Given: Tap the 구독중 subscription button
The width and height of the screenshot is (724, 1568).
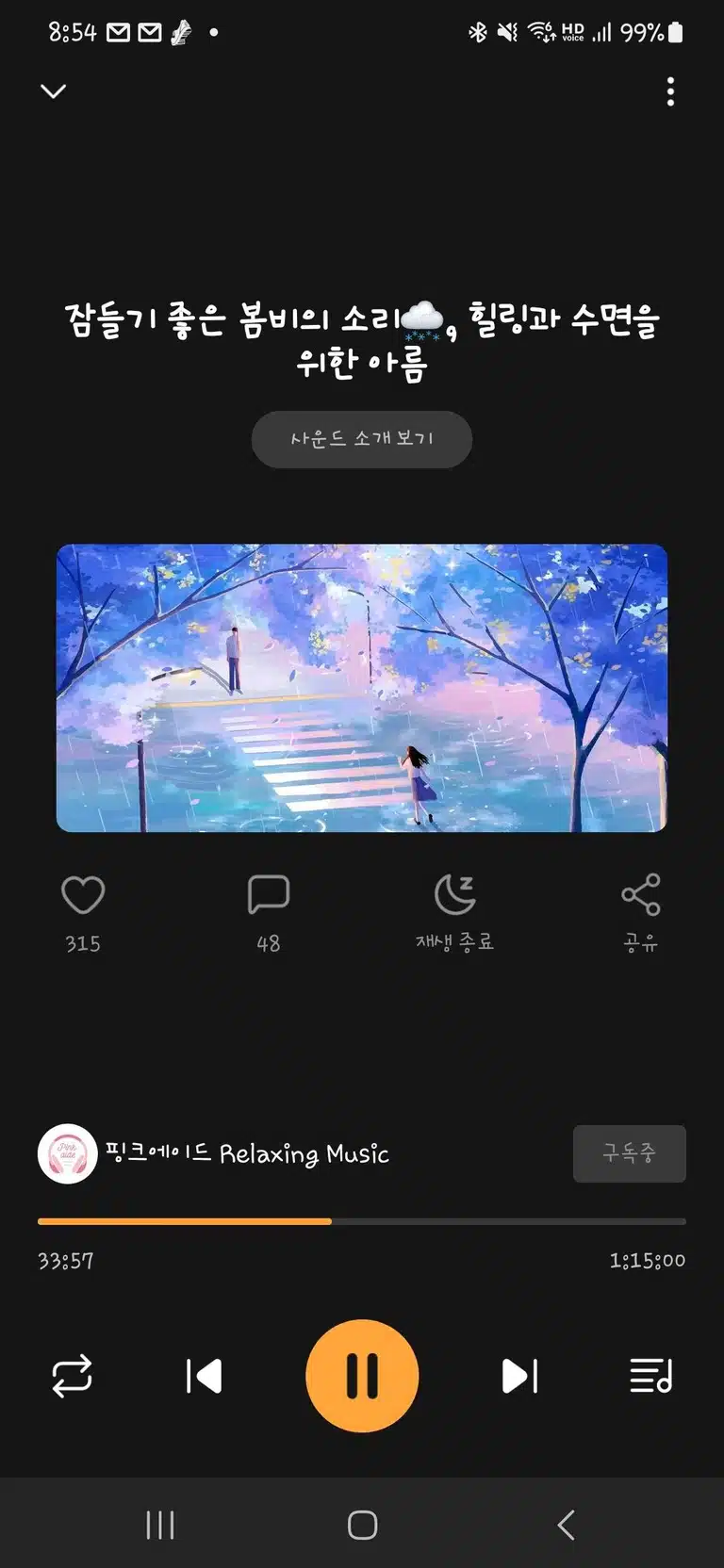Looking at the screenshot, I should pos(630,1153).
